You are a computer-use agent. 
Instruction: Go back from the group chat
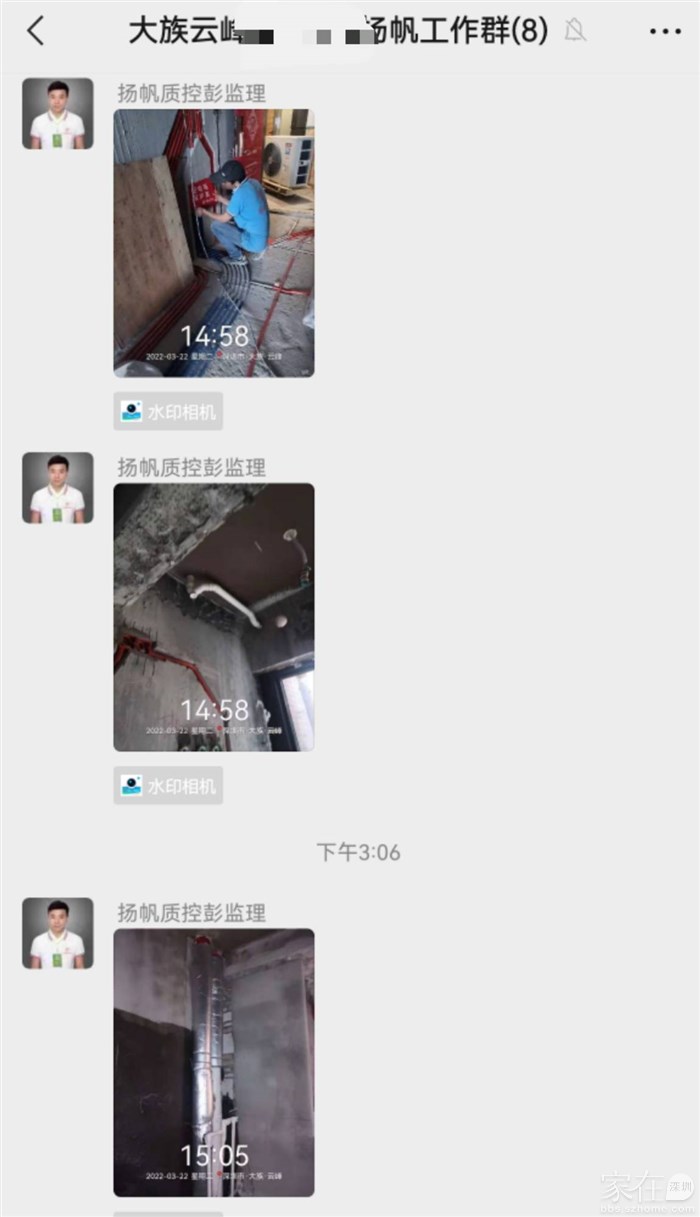36,31
